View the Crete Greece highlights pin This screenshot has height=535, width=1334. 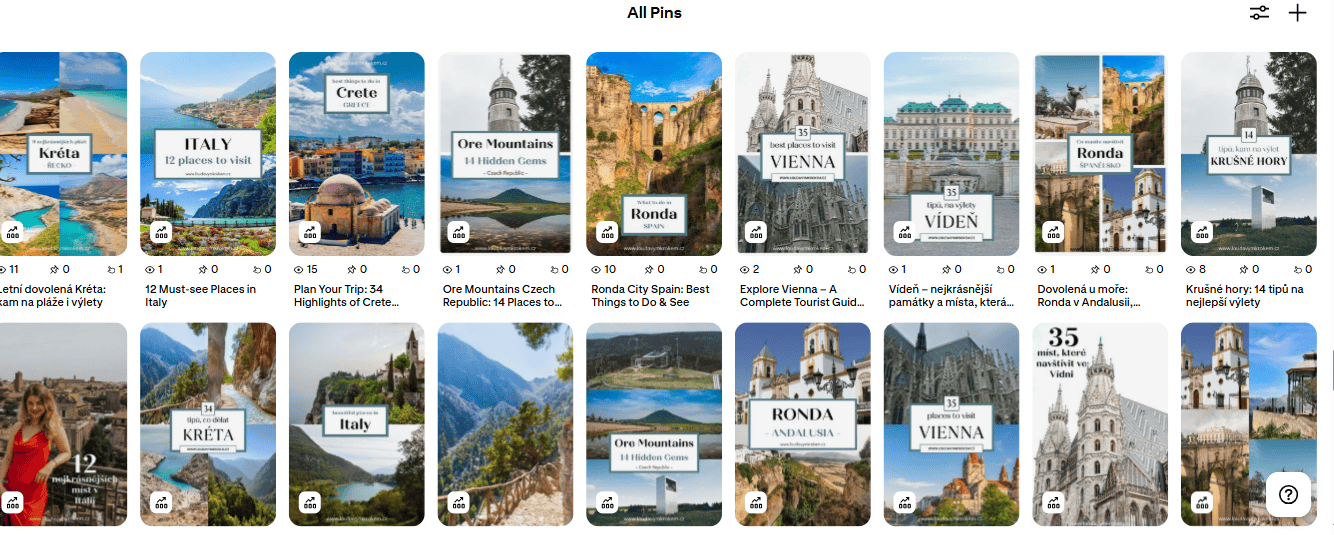[x=357, y=150]
